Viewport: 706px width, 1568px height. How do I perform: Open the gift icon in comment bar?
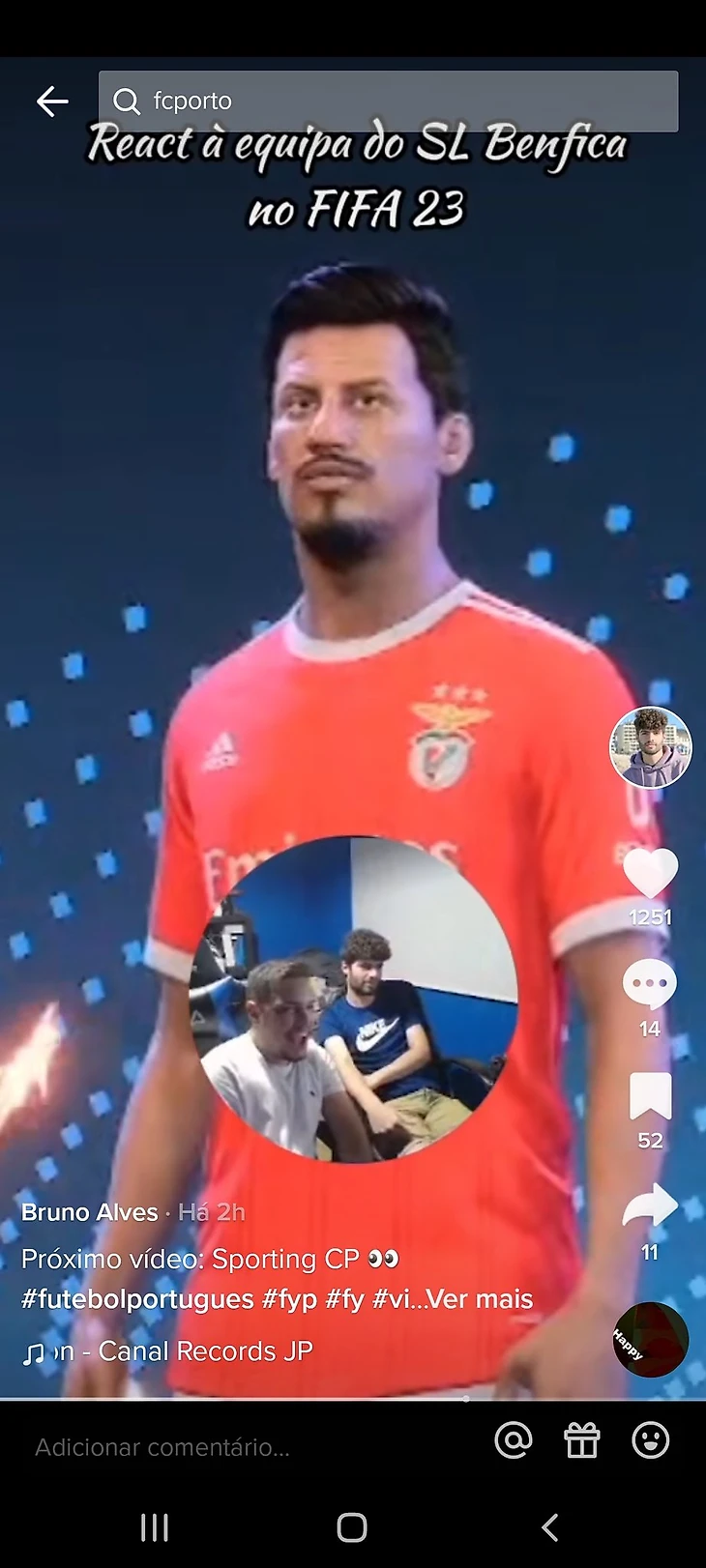click(x=582, y=1440)
